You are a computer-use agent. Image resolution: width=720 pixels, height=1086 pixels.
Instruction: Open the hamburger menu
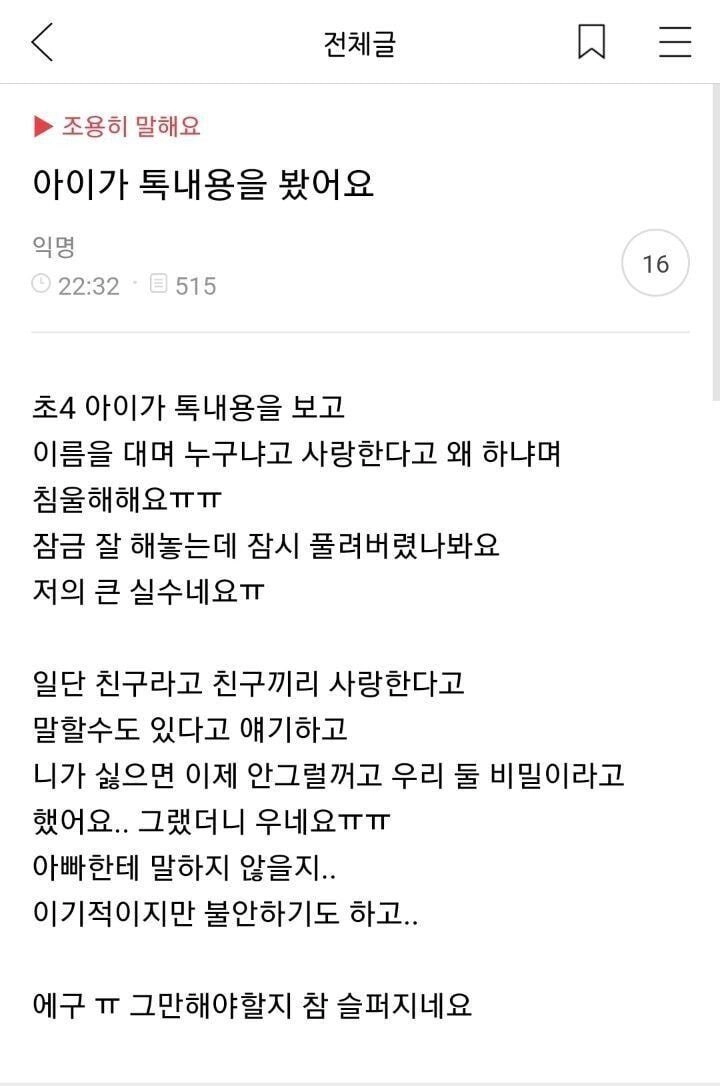click(675, 42)
